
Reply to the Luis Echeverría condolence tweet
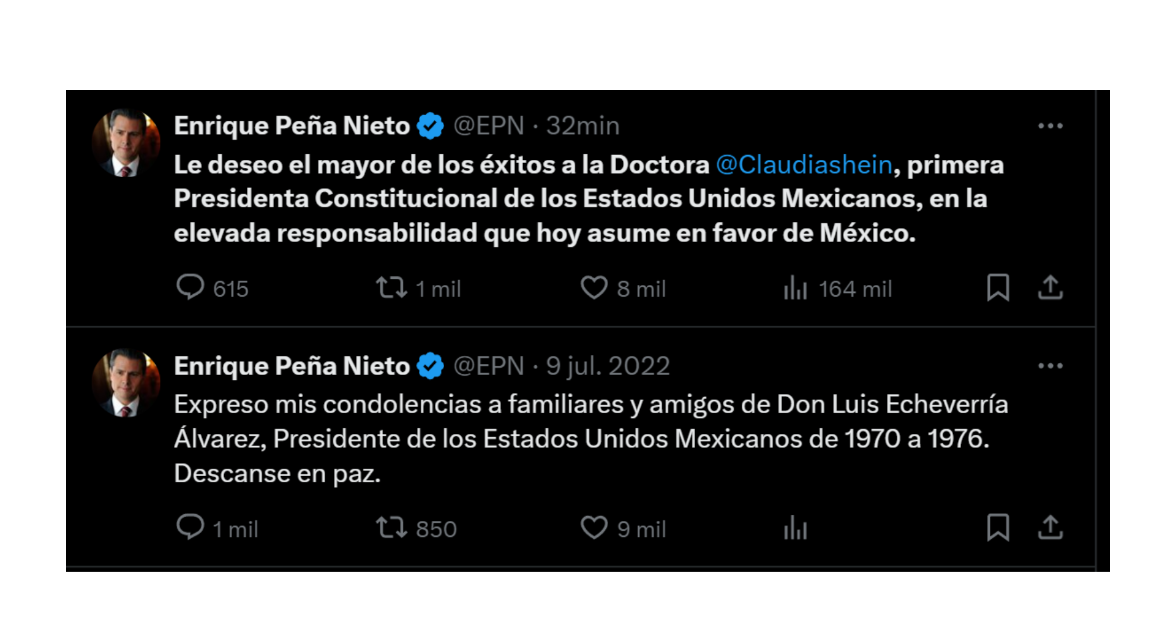click(190, 528)
